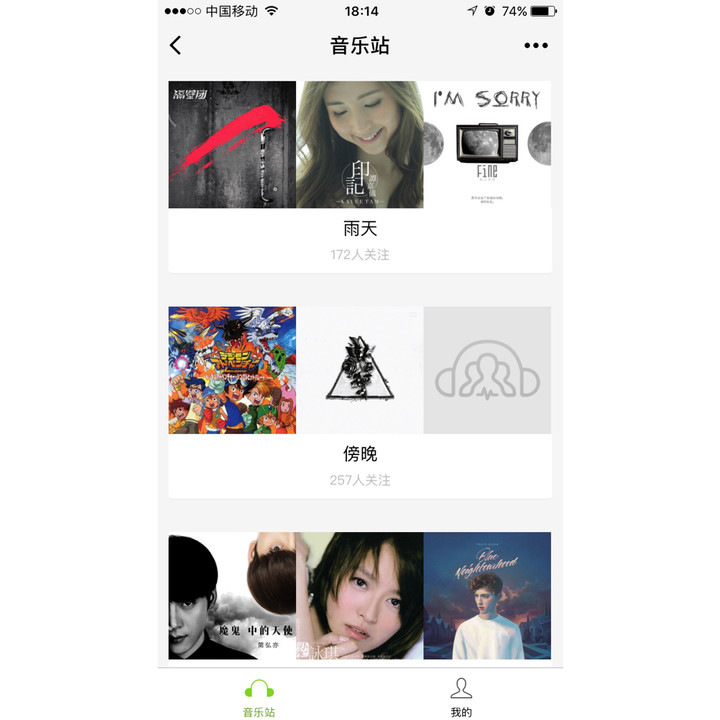The image size is (720, 720).
Task: Open the three-dot overflow menu
Action: (536, 45)
